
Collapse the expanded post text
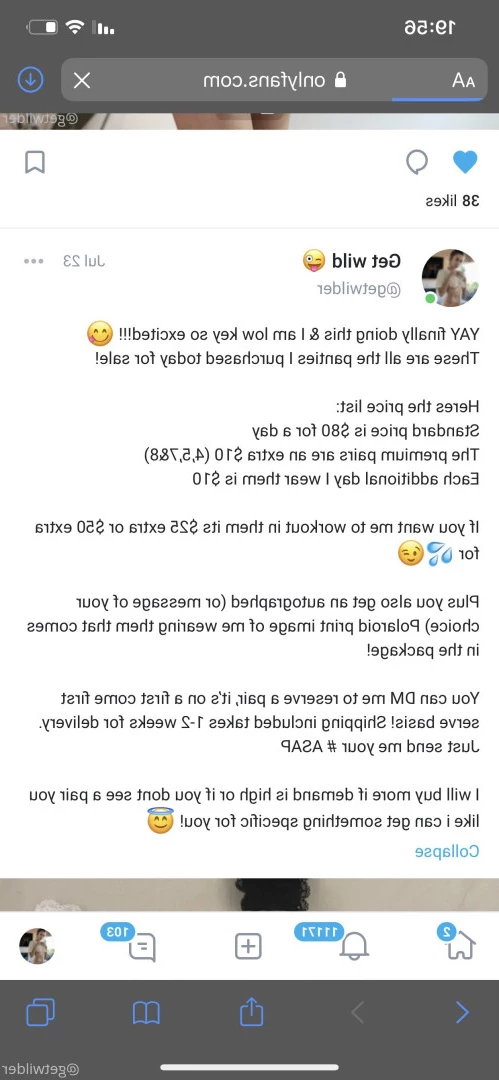pos(447,851)
